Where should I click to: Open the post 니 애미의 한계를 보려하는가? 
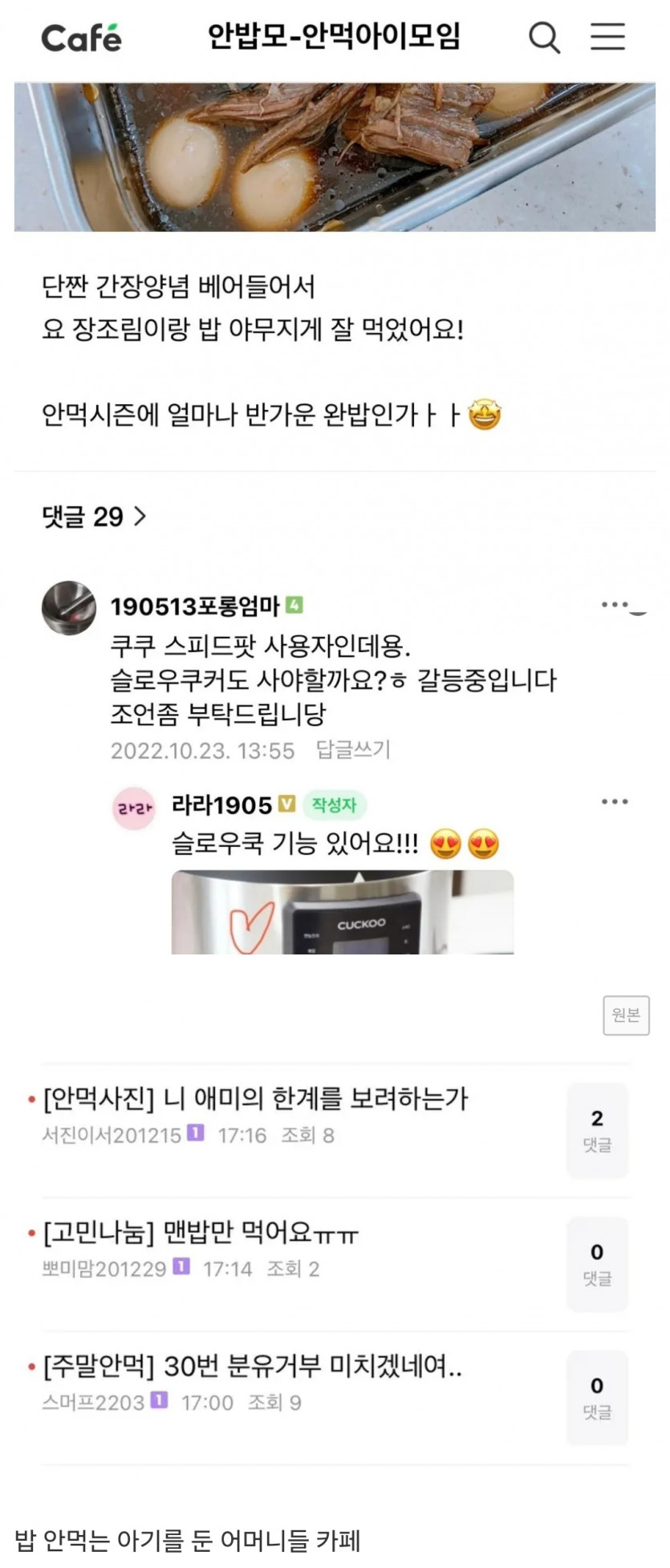255,1099
